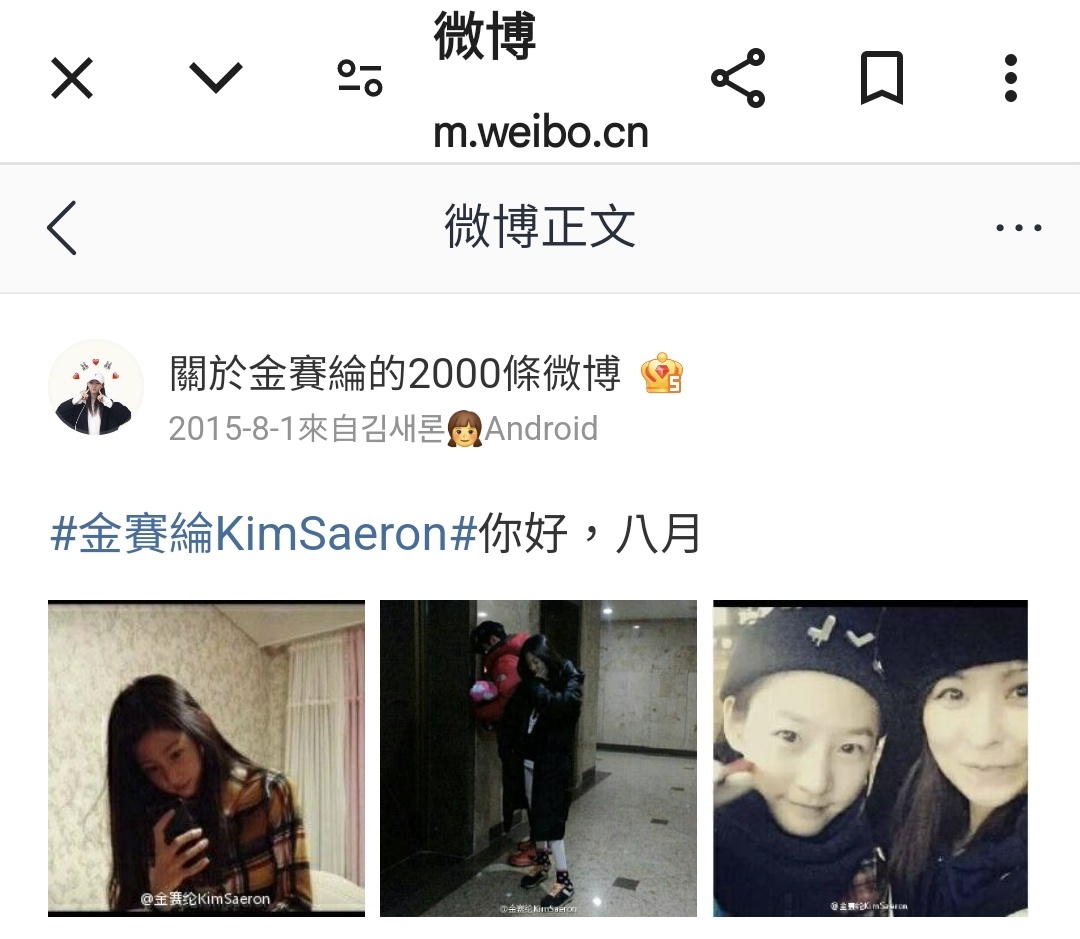Minimize the tab with the down chevron
The height and width of the screenshot is (939, 1080).
[216, 78]
